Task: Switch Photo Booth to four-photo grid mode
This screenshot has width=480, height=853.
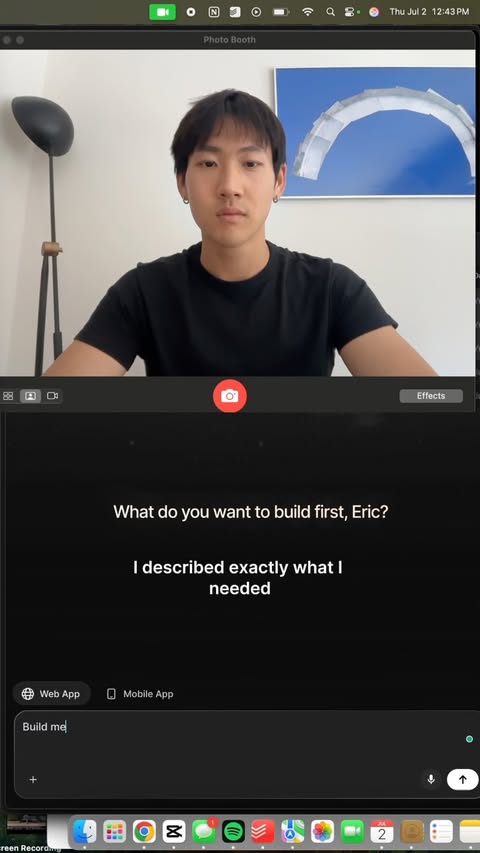Action: (x=8, y=396)
